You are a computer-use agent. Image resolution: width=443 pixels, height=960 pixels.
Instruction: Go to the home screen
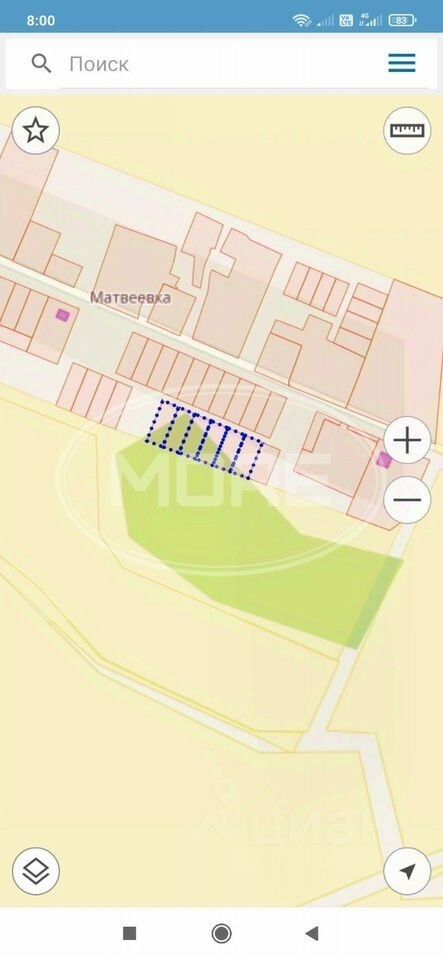pos(221,933)
